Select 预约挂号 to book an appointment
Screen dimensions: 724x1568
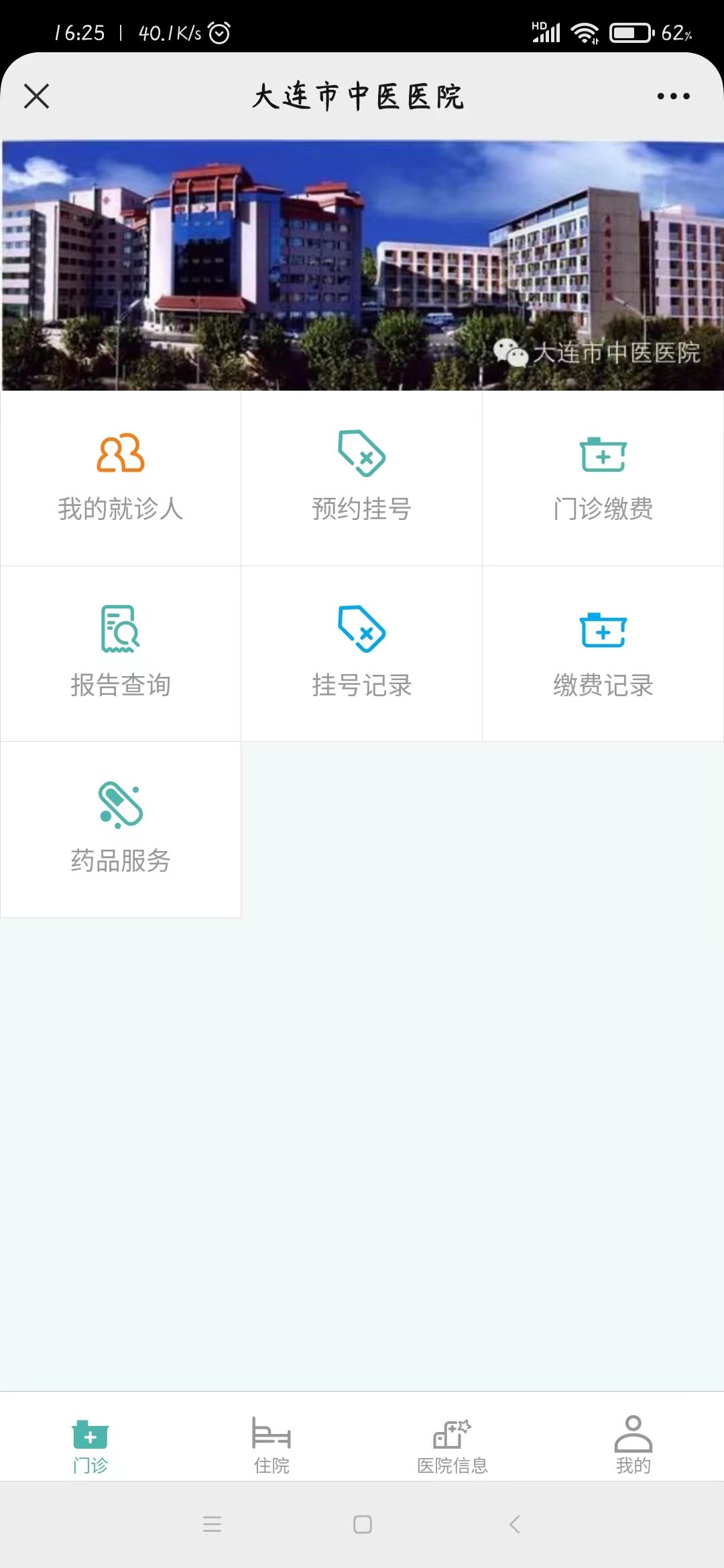click(362, 478)
